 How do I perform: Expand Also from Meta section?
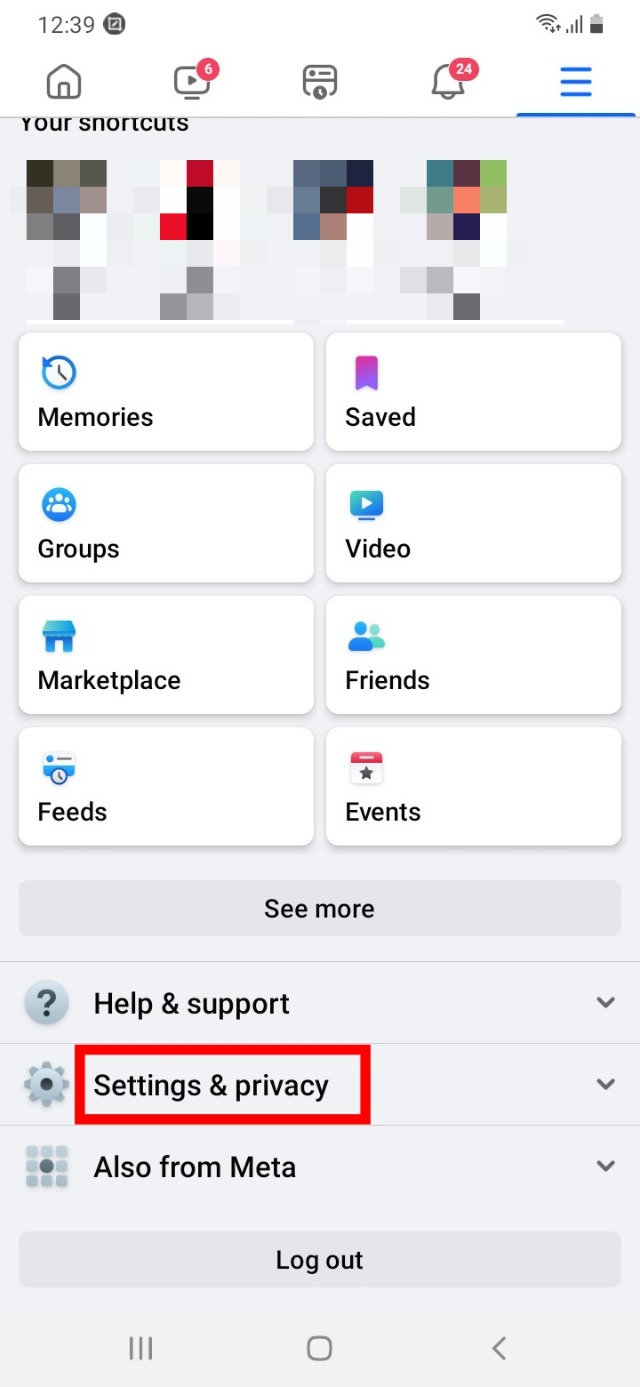(x=320, y=1167)
